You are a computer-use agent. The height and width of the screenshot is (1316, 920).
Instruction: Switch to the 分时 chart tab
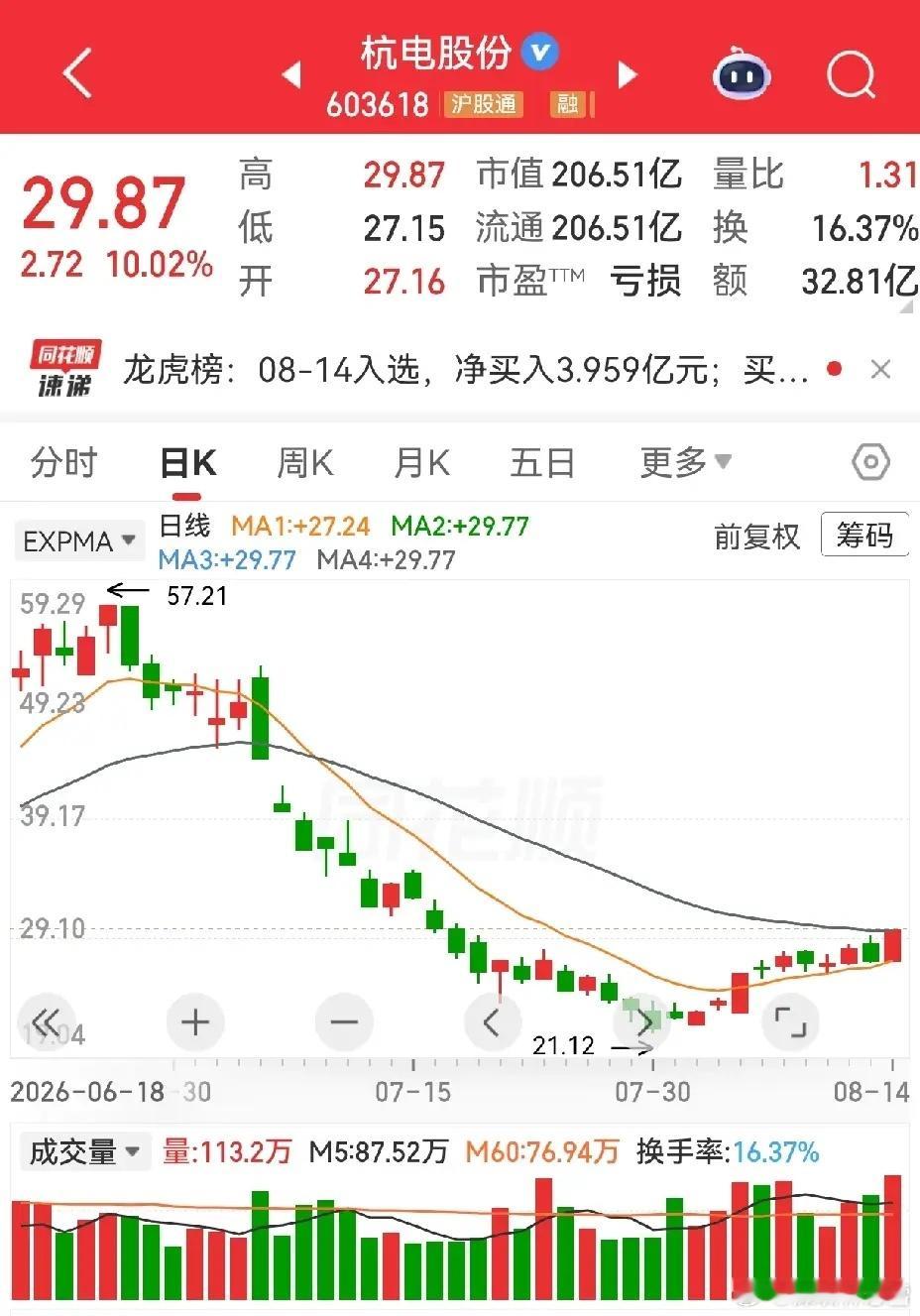(64, 463)
